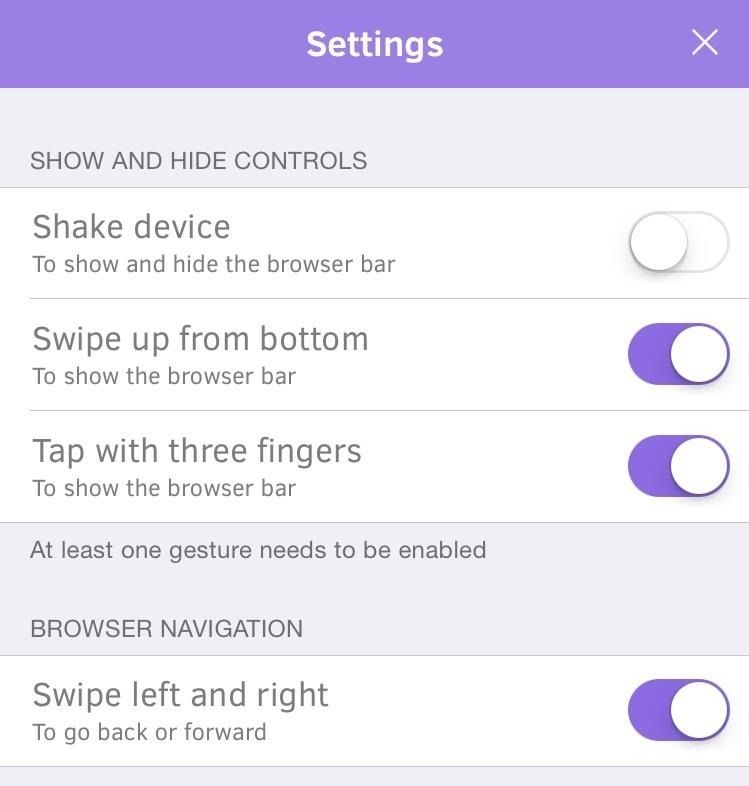Tap the Tap with three fingers label
Viewport: 749px width, 786px height.
click(196, 450)
